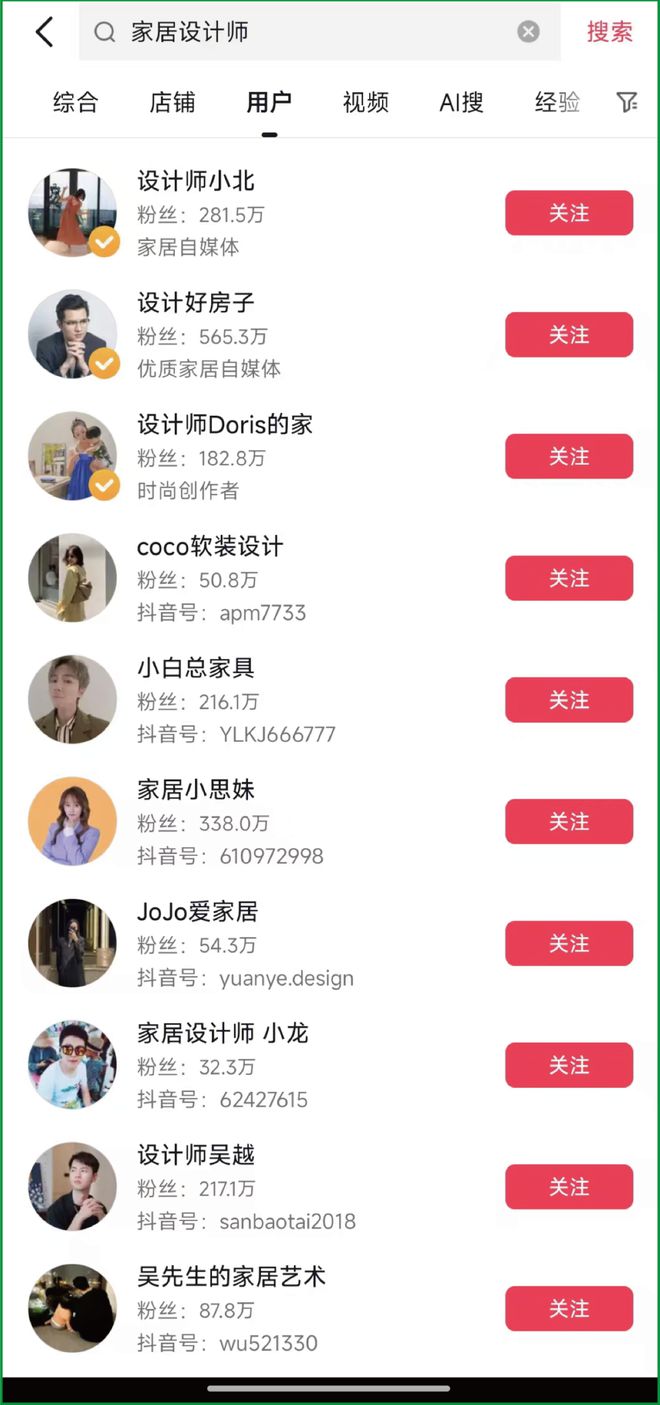
Task: Switch to the 视频 tab
Action: (365, 102)
